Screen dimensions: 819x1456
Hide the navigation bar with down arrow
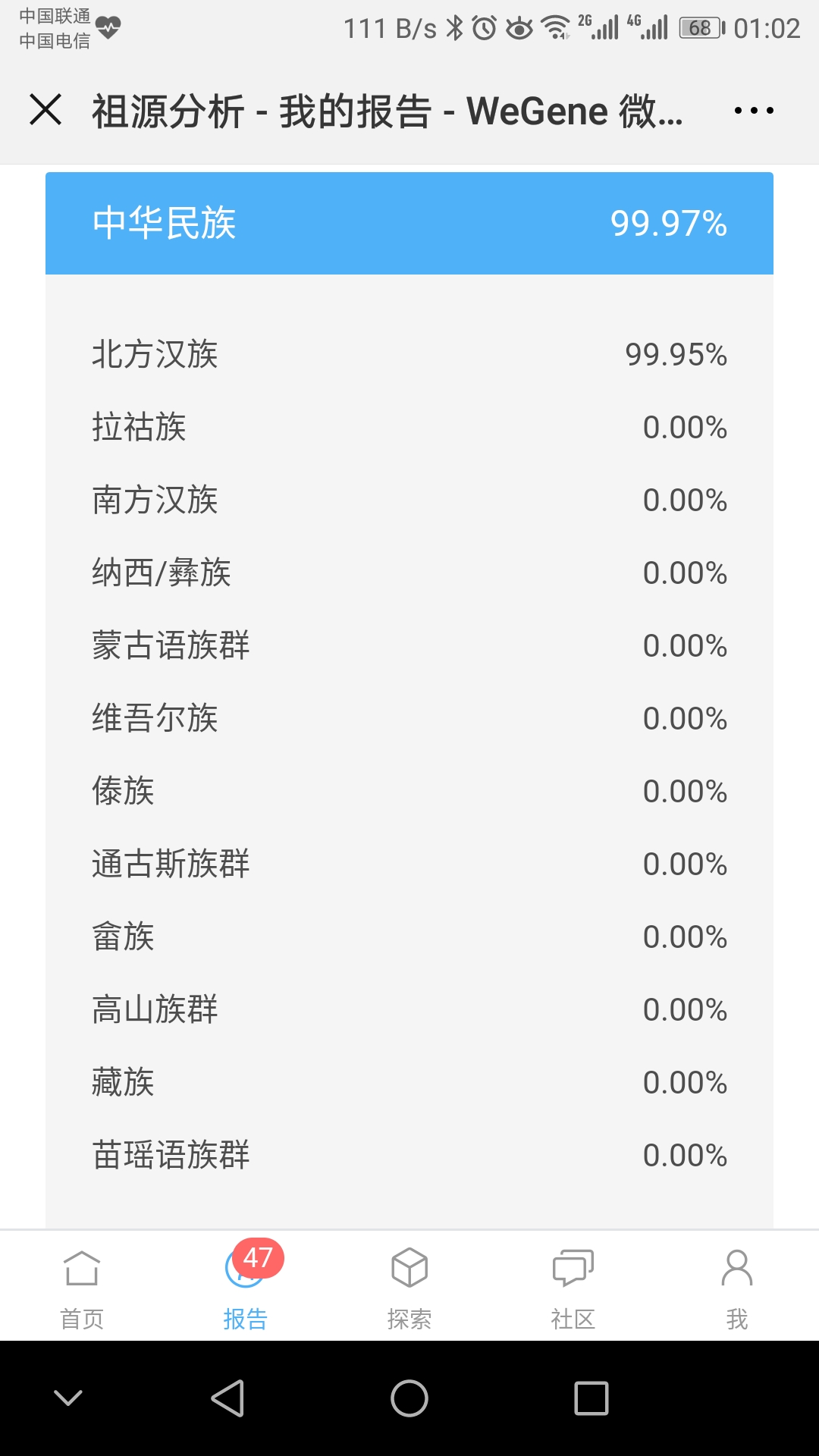coord(68,1398)
